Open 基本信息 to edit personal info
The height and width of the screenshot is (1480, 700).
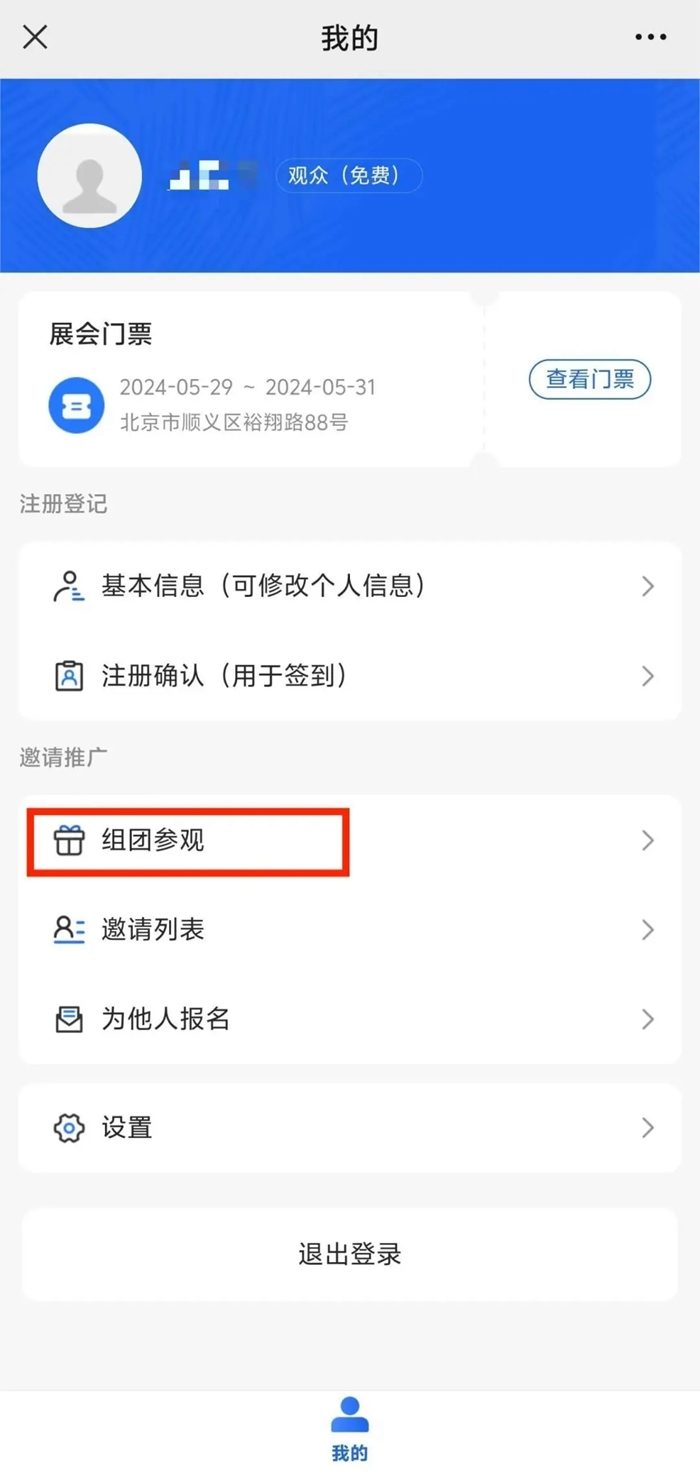[350, 586]
